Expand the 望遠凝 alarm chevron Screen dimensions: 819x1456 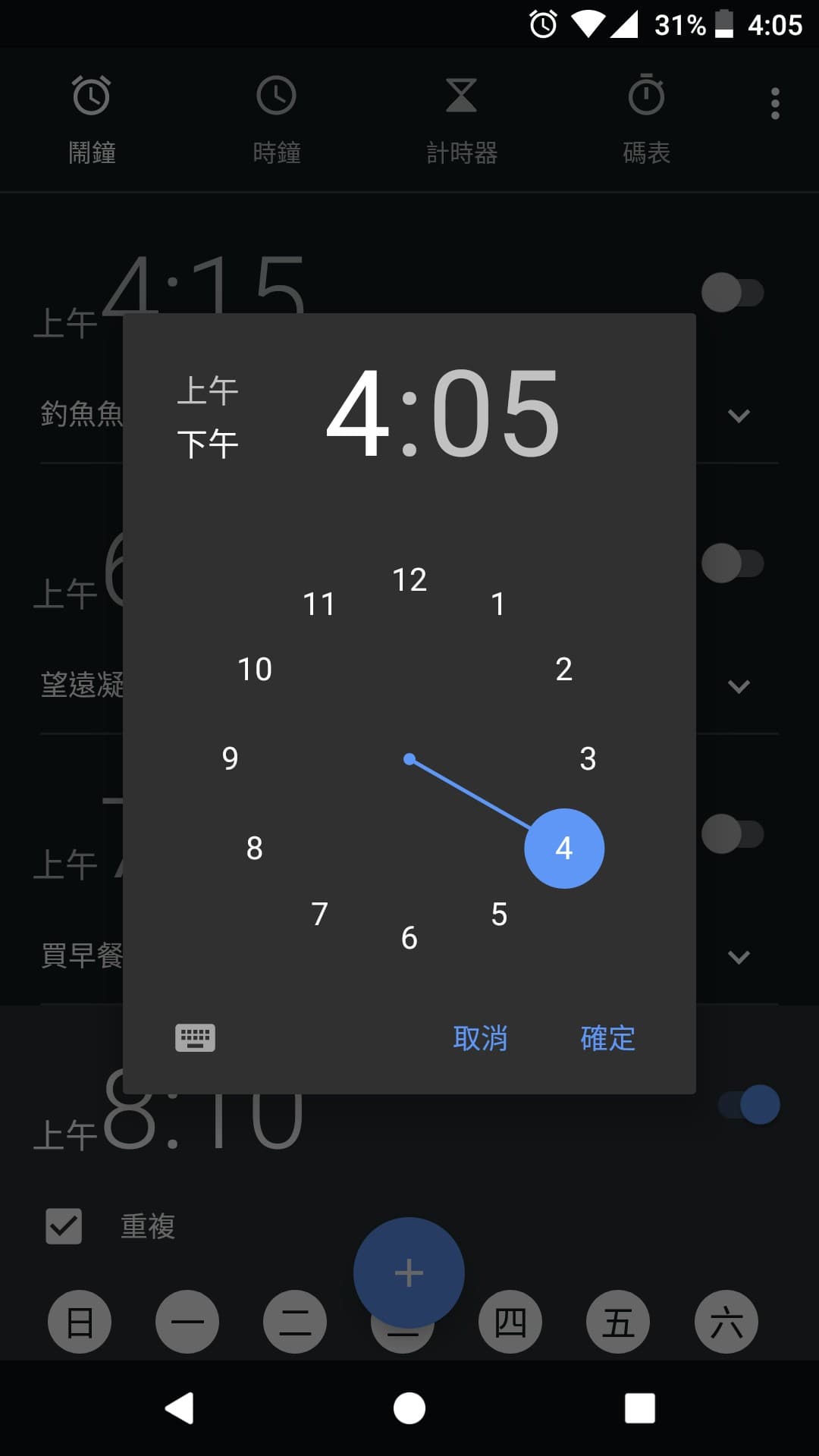740,686
